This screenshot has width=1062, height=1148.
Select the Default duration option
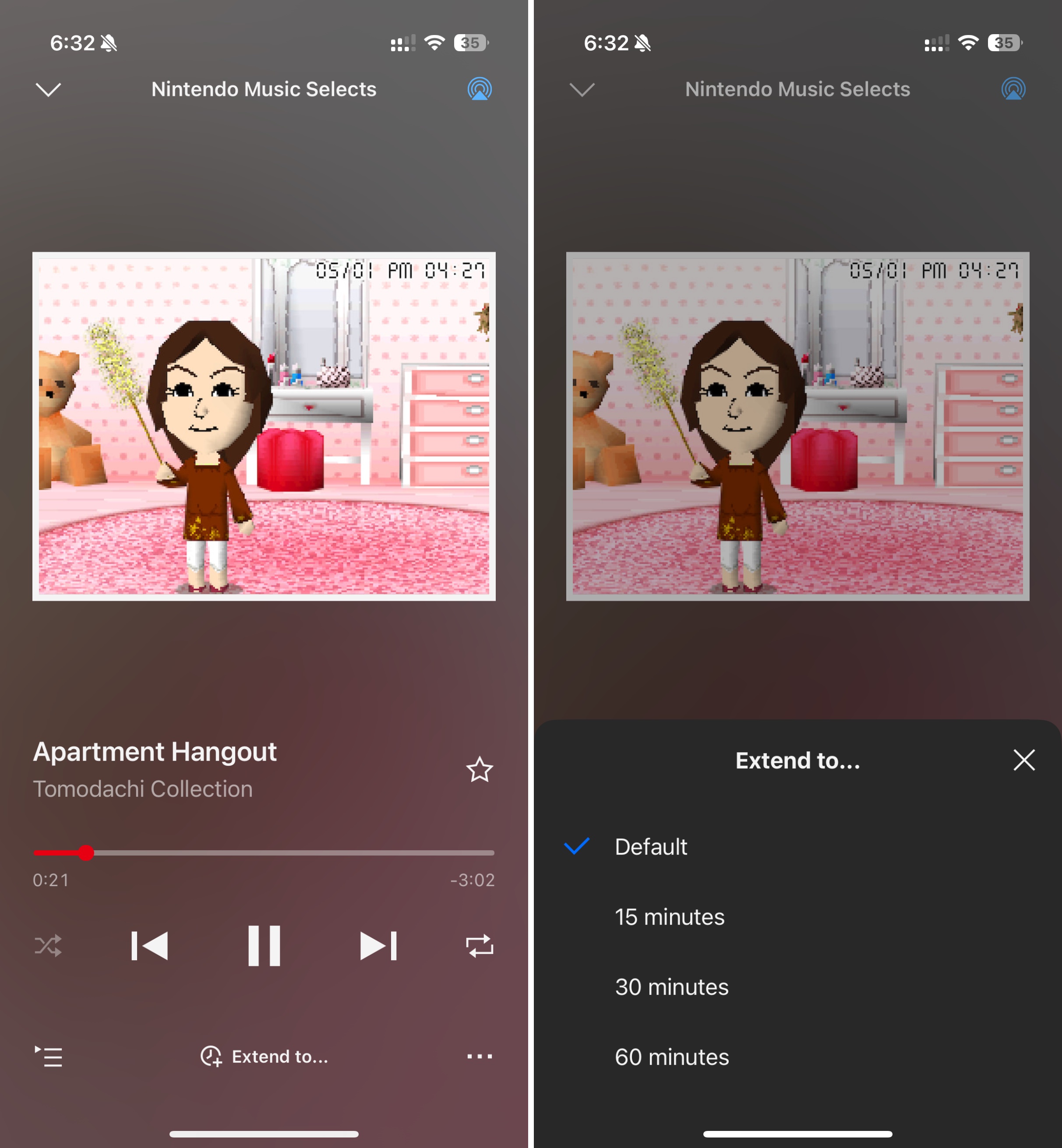650,846
